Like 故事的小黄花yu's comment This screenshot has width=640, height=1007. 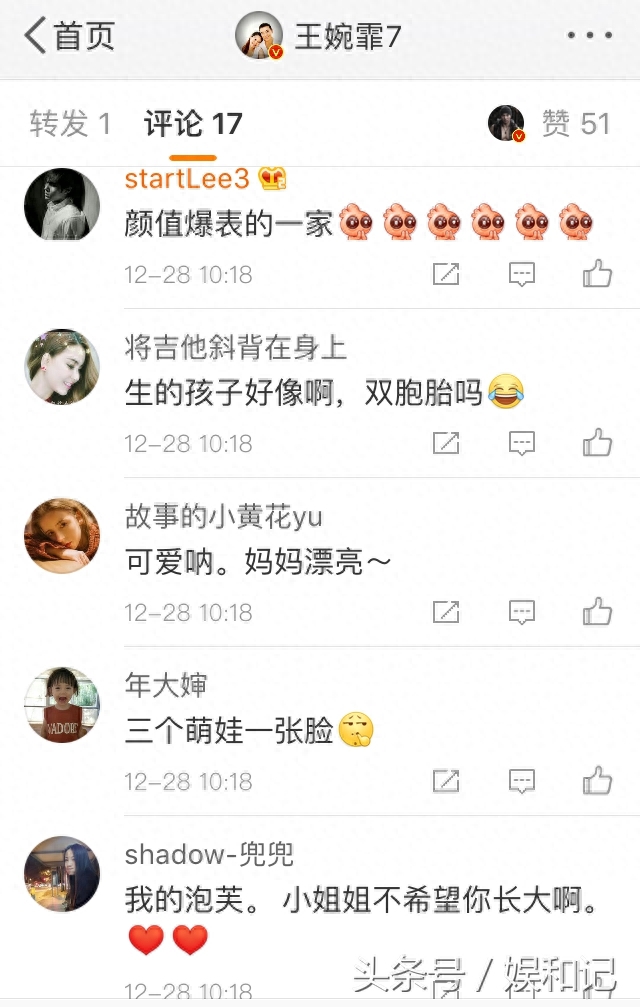coord(598,611)
